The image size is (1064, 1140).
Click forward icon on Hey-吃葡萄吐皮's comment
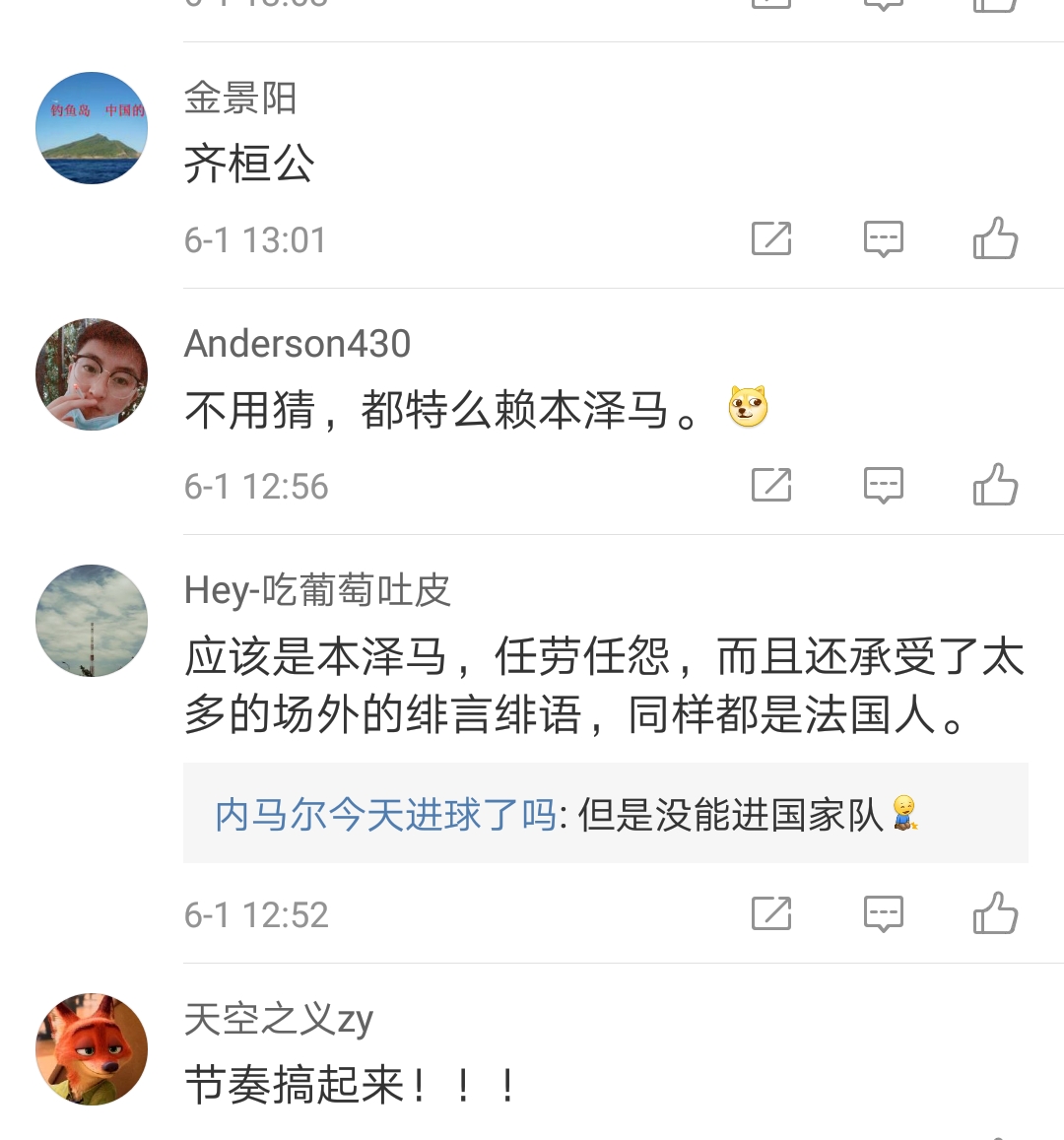click(771, 914)
